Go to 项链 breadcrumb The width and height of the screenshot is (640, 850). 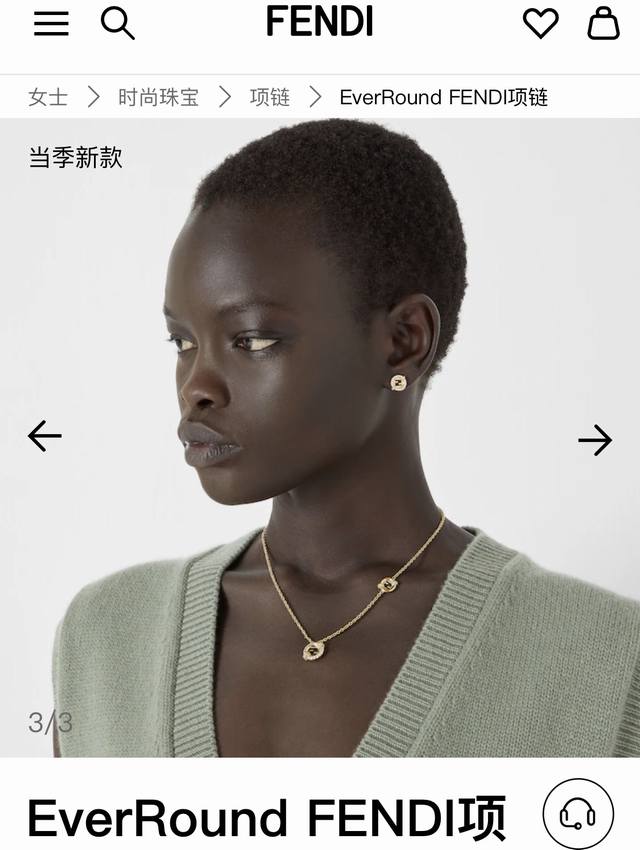(x=269, y=97)
